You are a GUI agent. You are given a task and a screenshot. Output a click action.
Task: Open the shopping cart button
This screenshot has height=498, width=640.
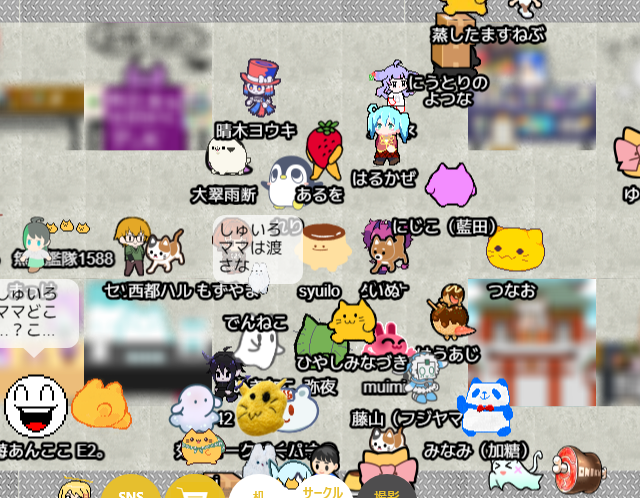tap(194, 488)
